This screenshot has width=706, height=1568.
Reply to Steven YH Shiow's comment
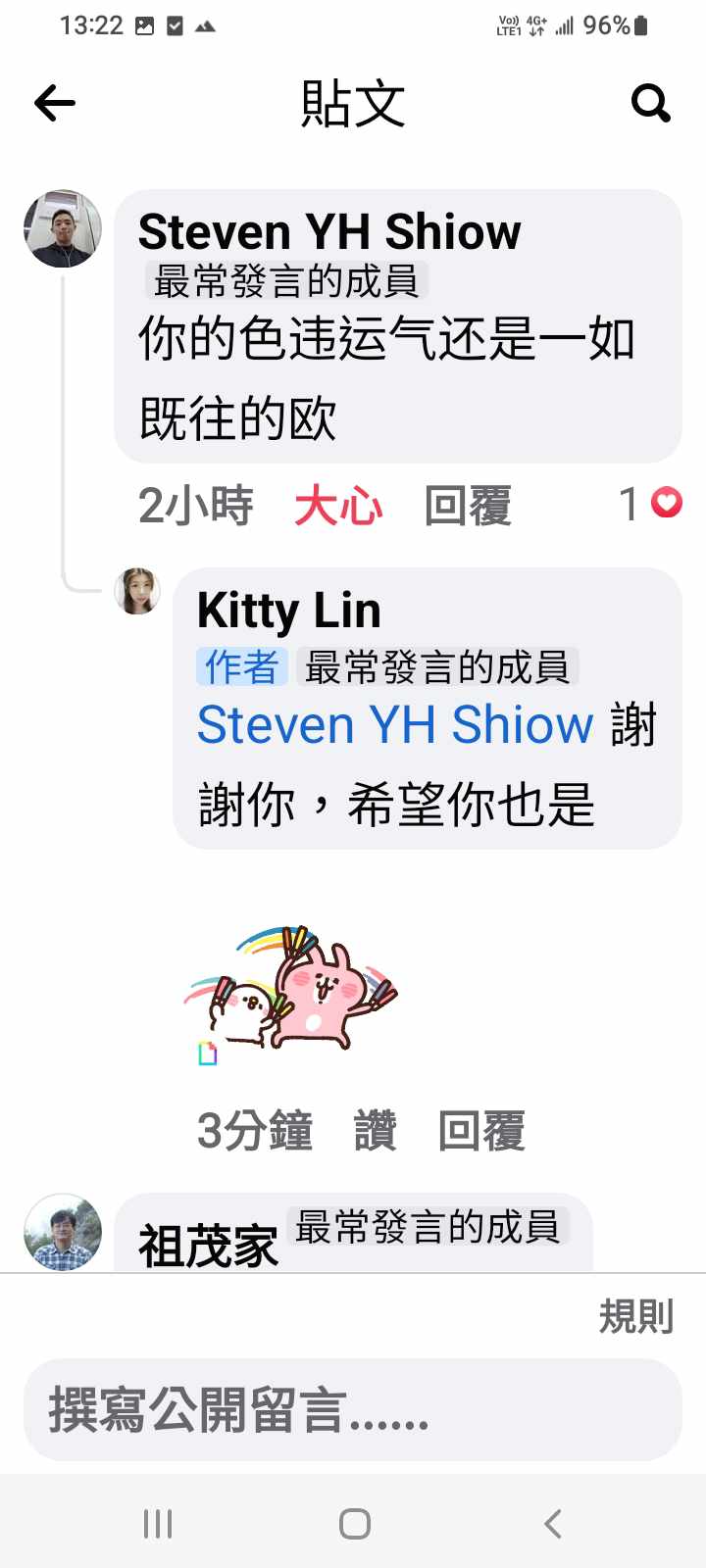tap(468, 507)
